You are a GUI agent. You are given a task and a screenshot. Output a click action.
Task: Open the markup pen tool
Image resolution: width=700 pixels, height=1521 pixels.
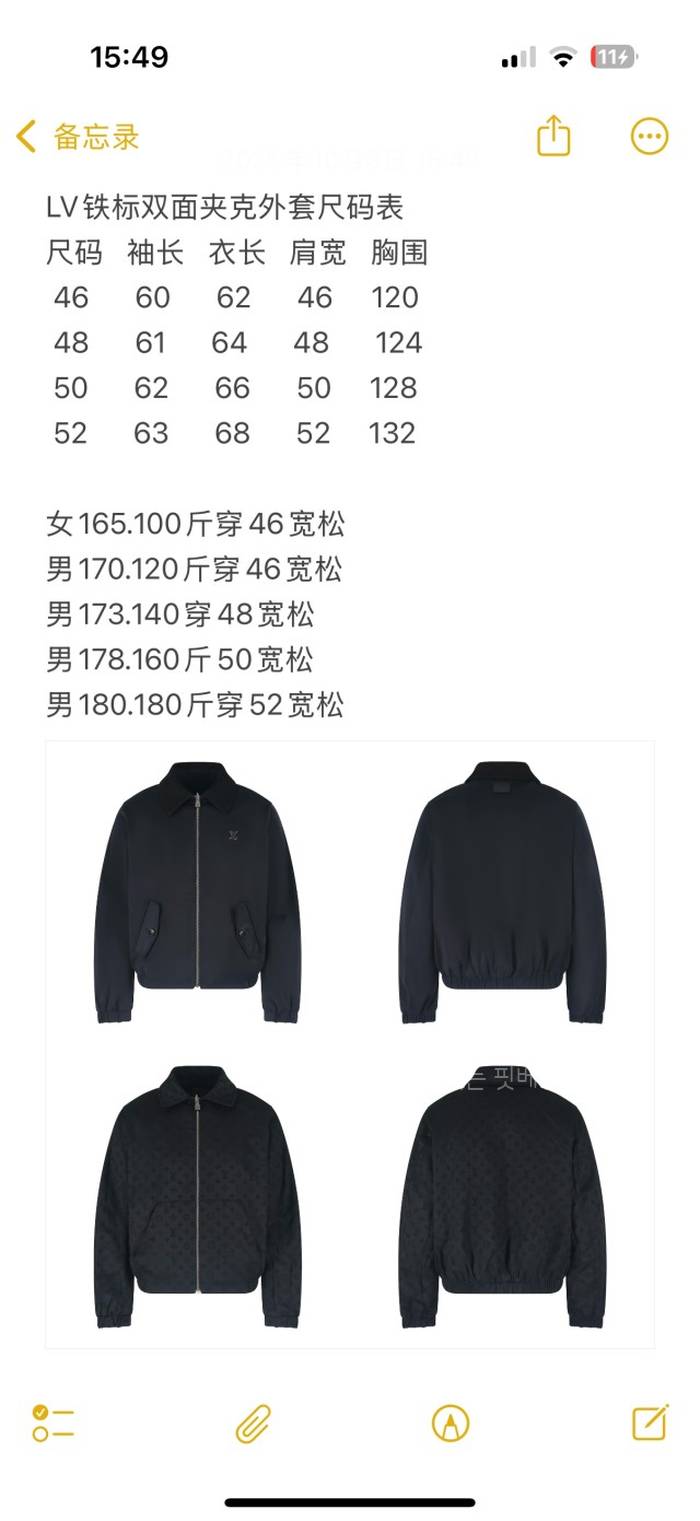[450, 1422]
